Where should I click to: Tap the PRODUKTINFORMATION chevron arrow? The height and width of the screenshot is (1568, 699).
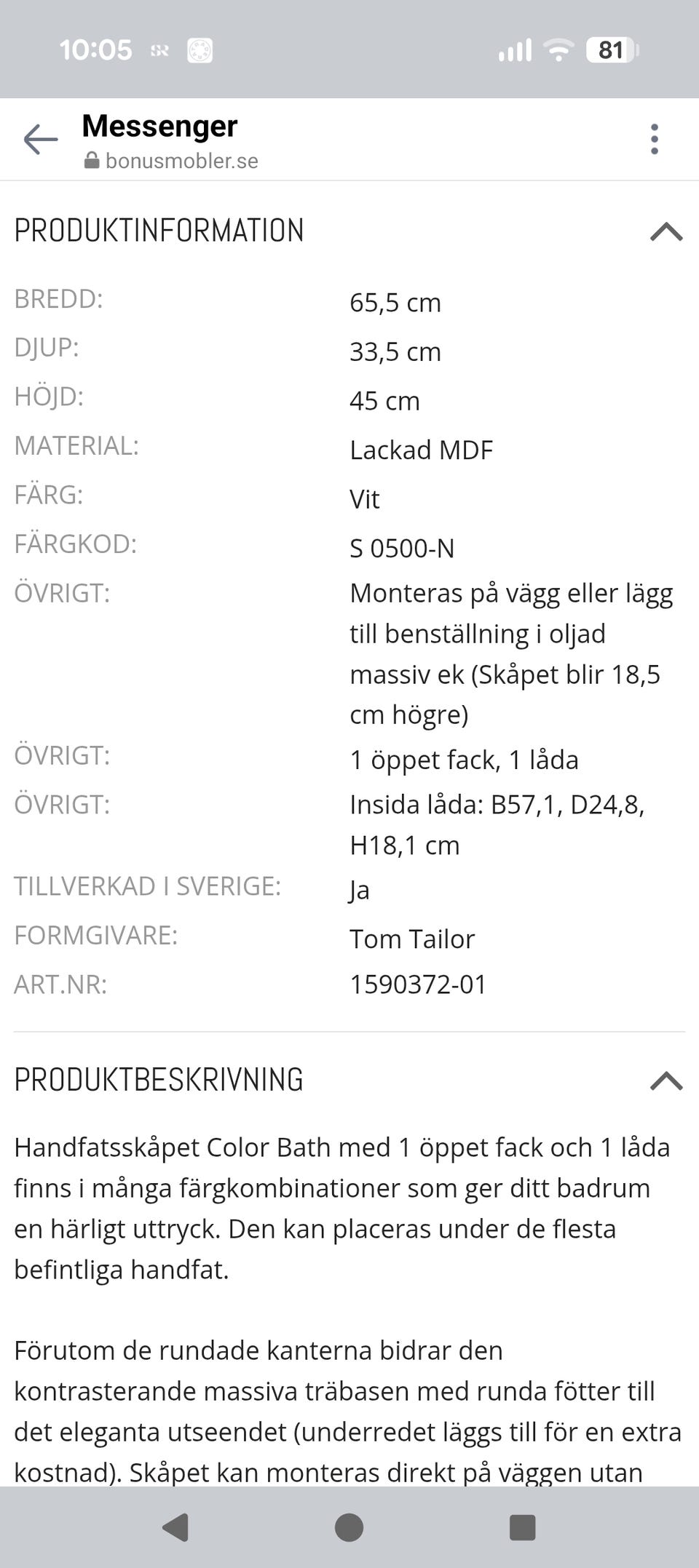click(x=665, y=231)
